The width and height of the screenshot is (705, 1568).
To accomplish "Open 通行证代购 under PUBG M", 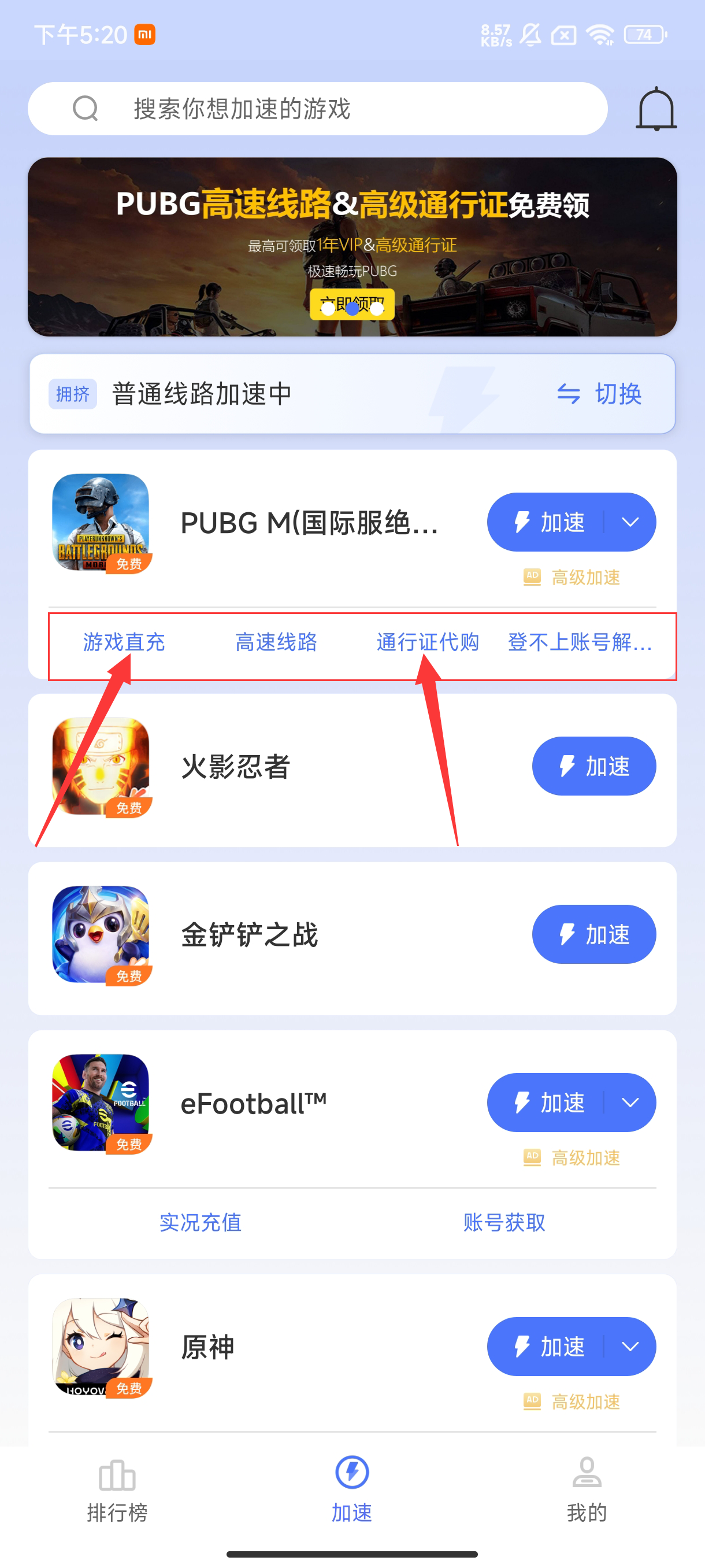I will (x=428, y=642).
